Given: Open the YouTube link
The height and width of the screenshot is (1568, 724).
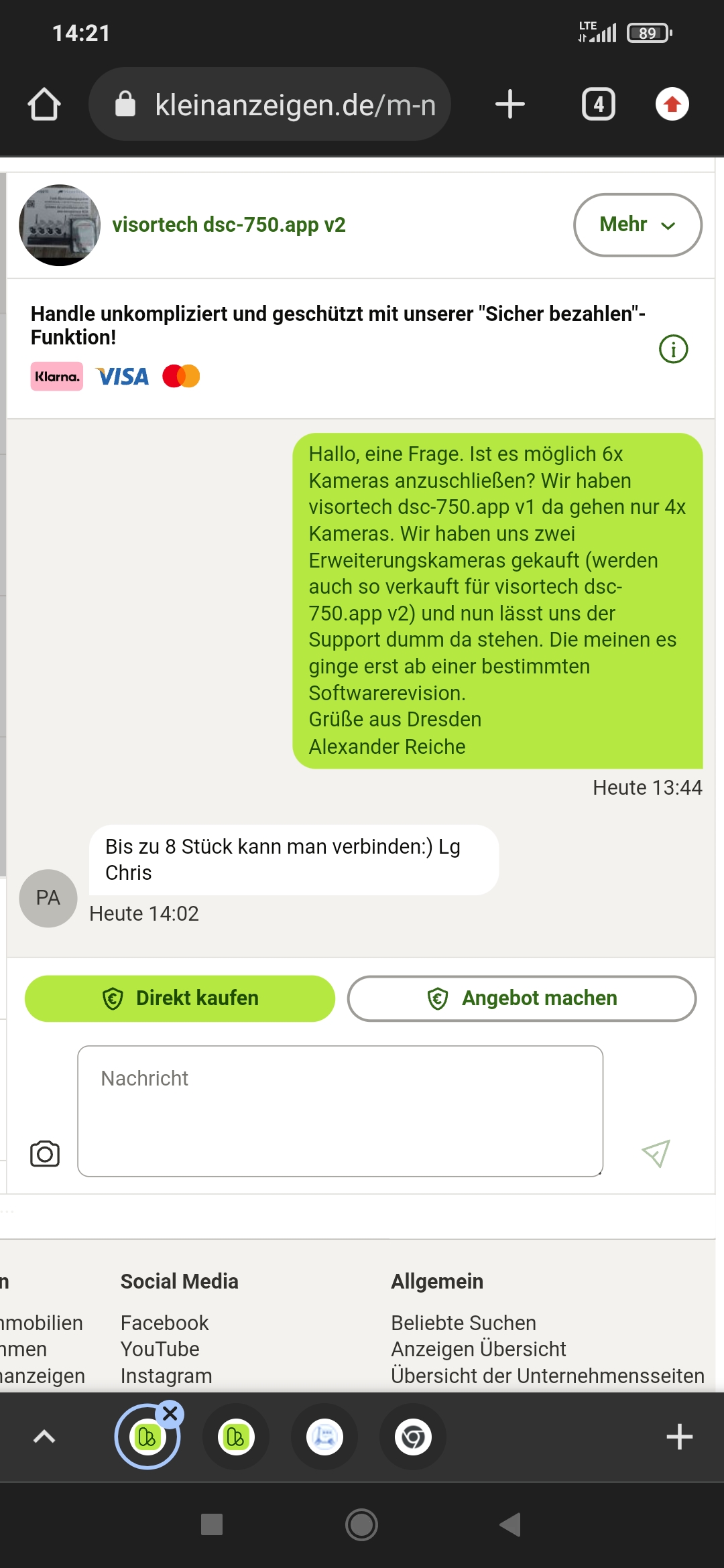Looking at the screenshot, I should (x=160, y=1349).
